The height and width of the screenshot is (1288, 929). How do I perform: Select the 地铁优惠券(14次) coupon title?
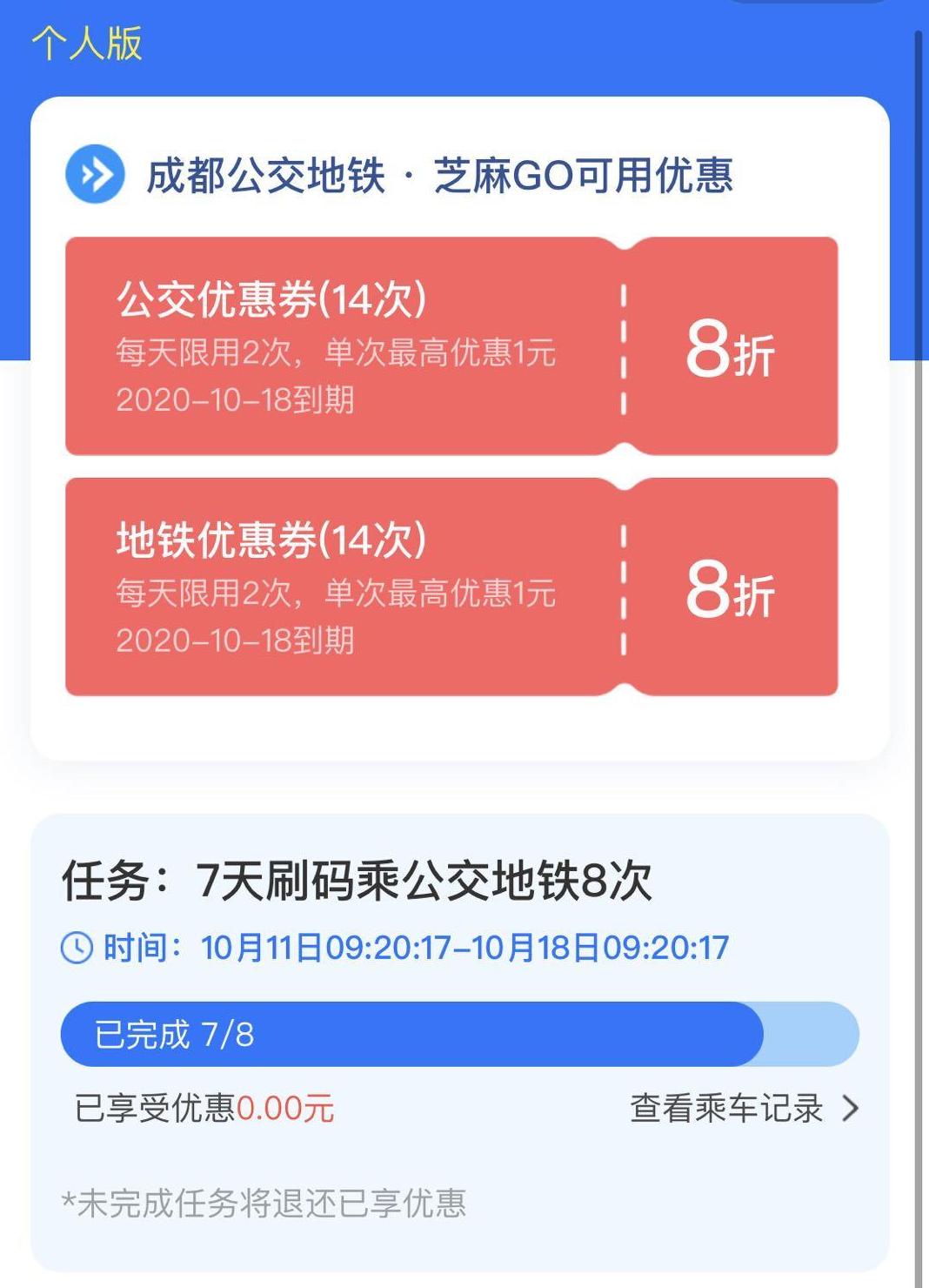click(270, 540)
